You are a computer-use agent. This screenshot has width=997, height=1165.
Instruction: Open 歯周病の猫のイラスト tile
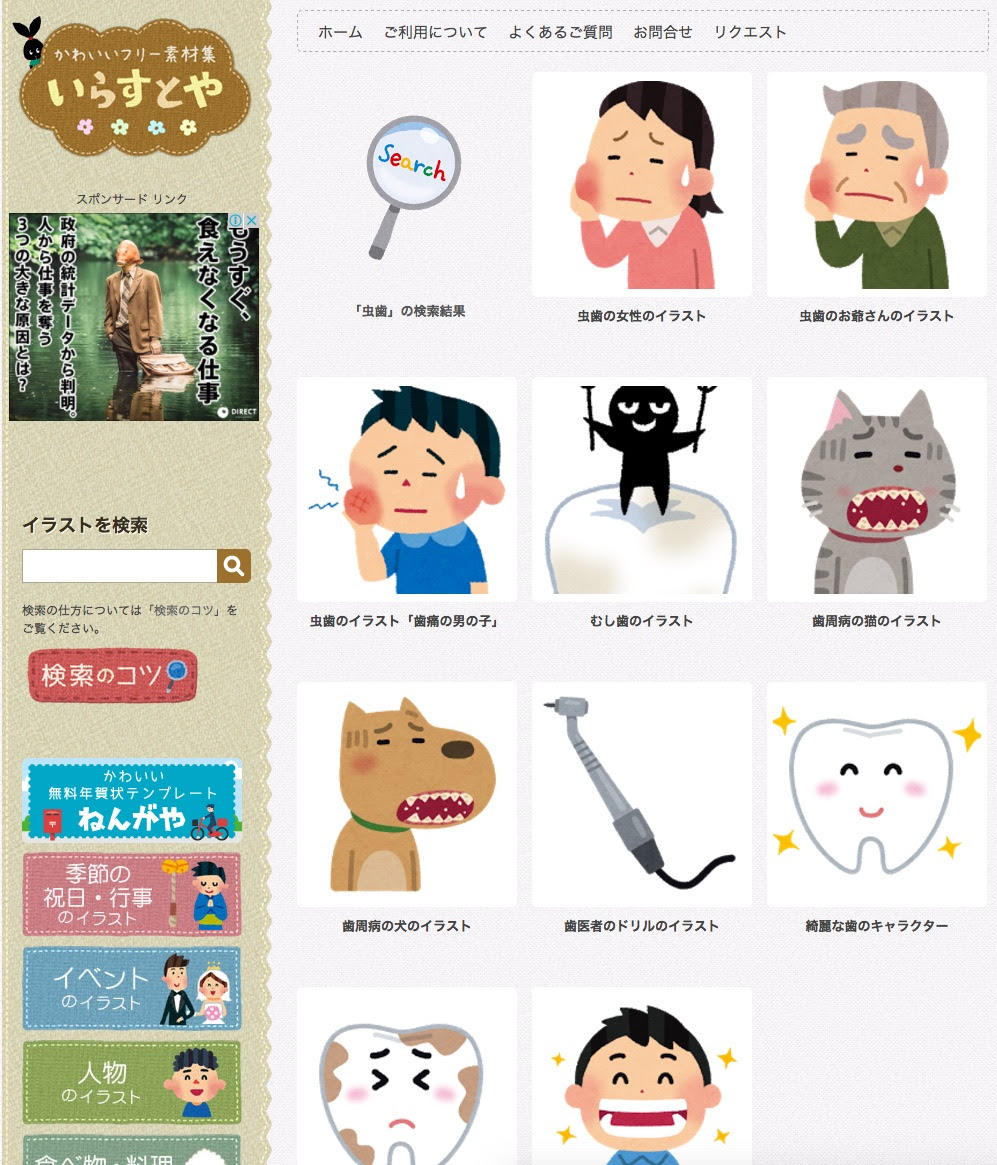click(x=876, y=490)
